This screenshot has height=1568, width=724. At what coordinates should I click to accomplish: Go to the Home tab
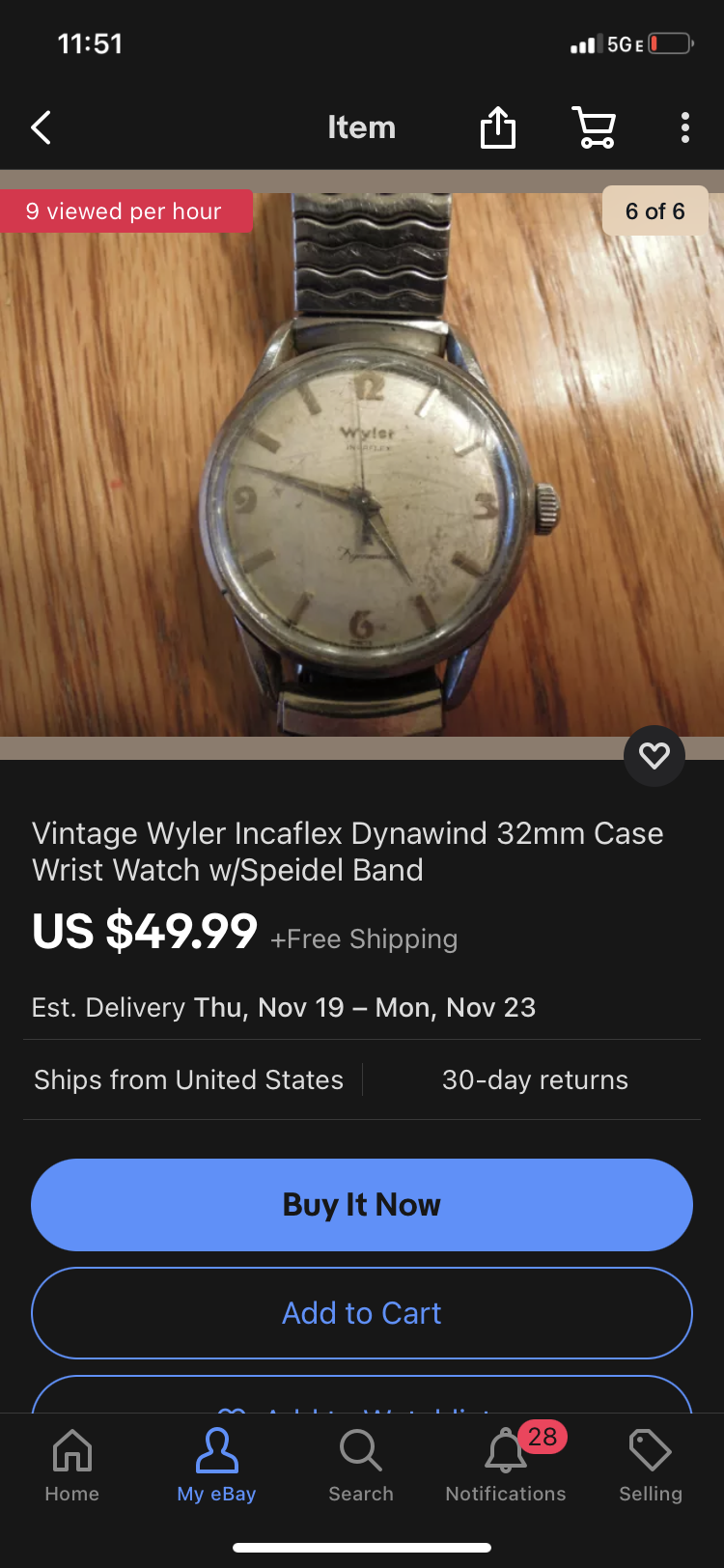tap(72, 1466)
